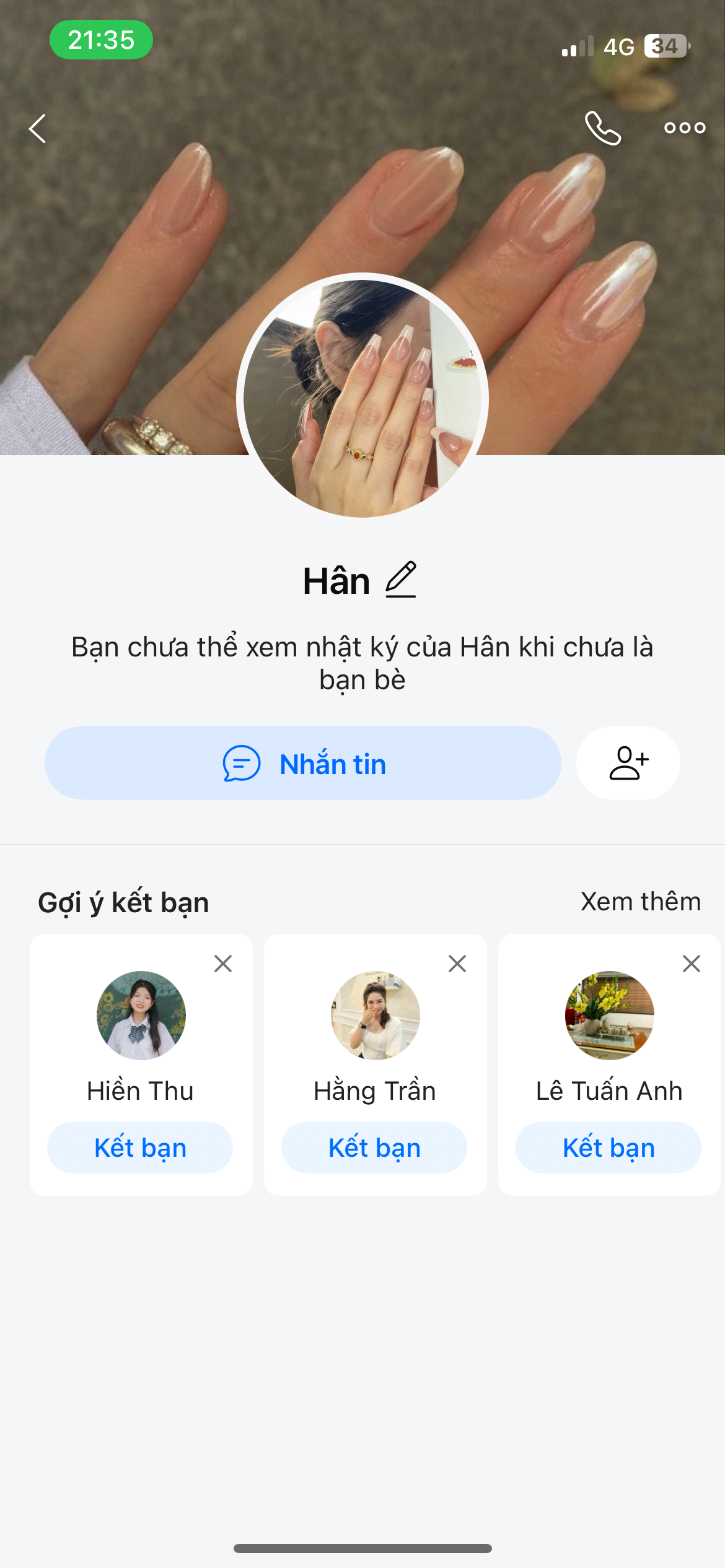
Task: Dismiss the Lê Tuấn Anh suggestion
Action: 692,964
